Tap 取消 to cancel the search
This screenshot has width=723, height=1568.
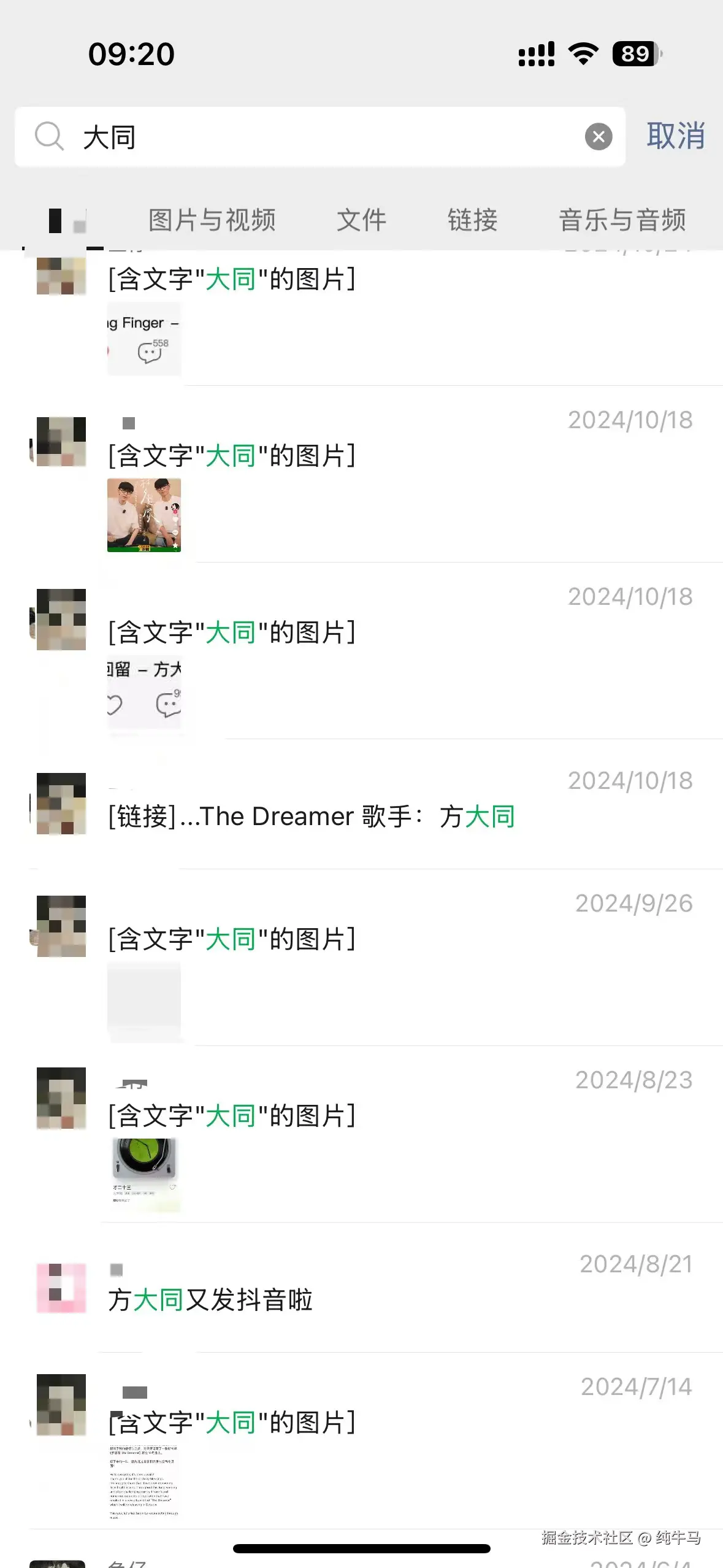[x=675, y=136]
